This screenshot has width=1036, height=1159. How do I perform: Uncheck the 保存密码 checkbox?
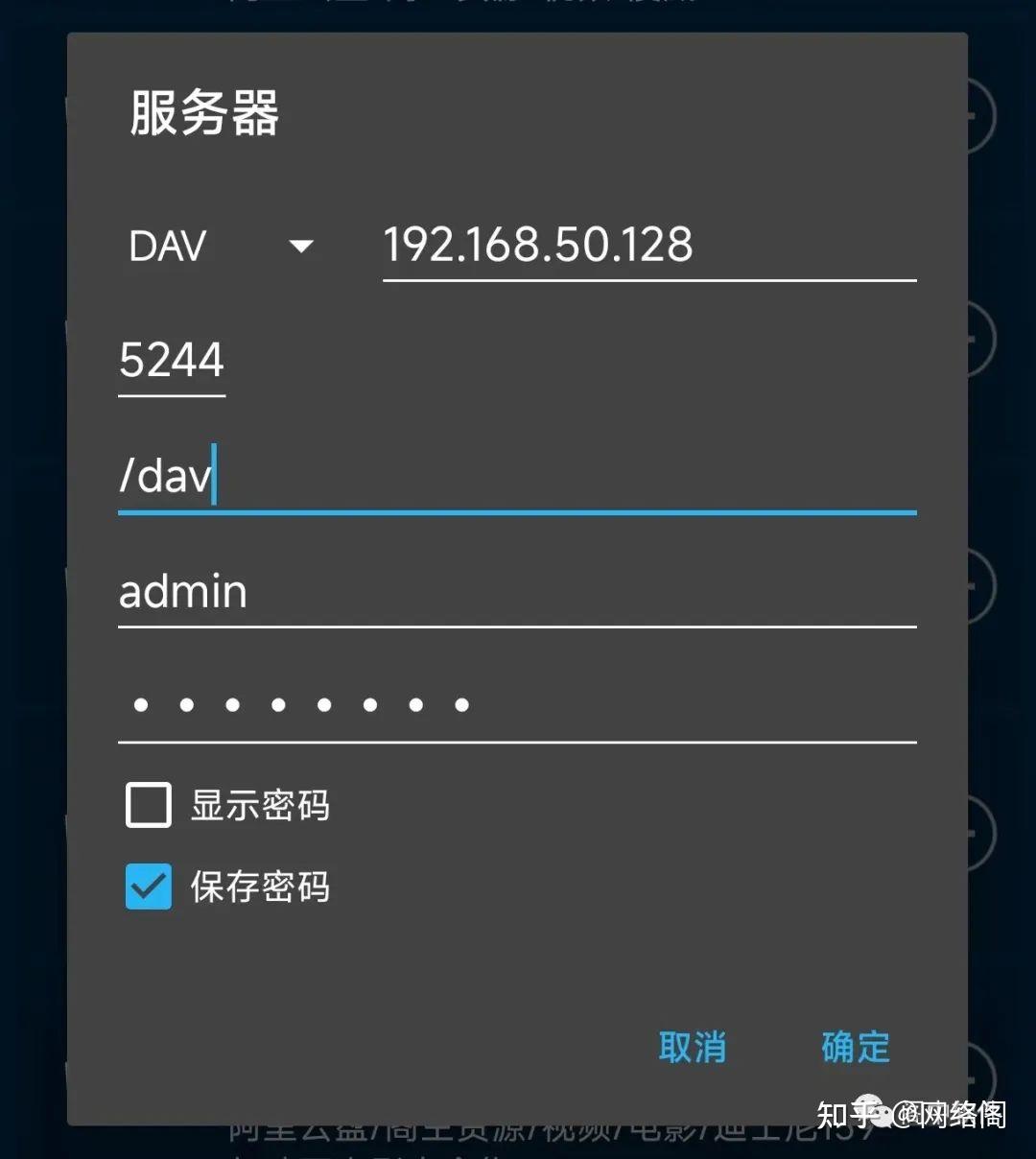pyautogui.click(x=149, y=887)
